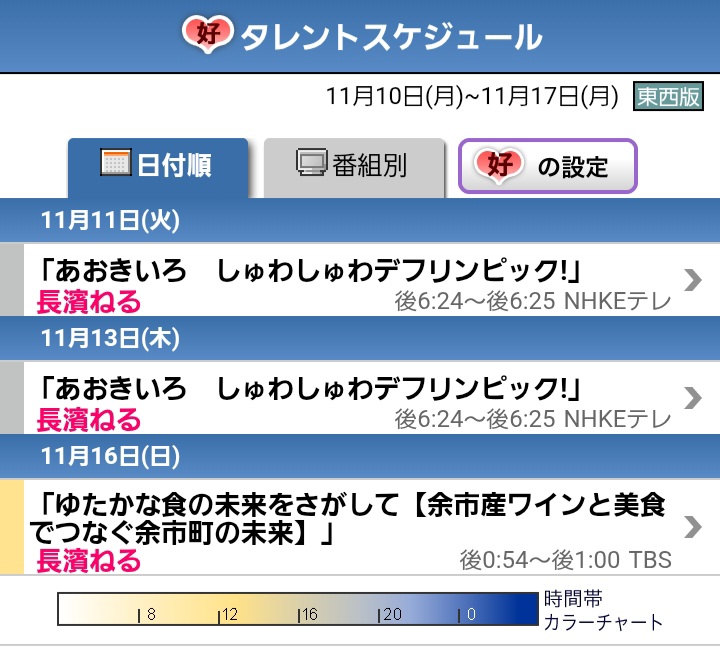This screenshot has height=647, width=720.
Task: Open the 好 の設定 button
Action: (547, 166)
